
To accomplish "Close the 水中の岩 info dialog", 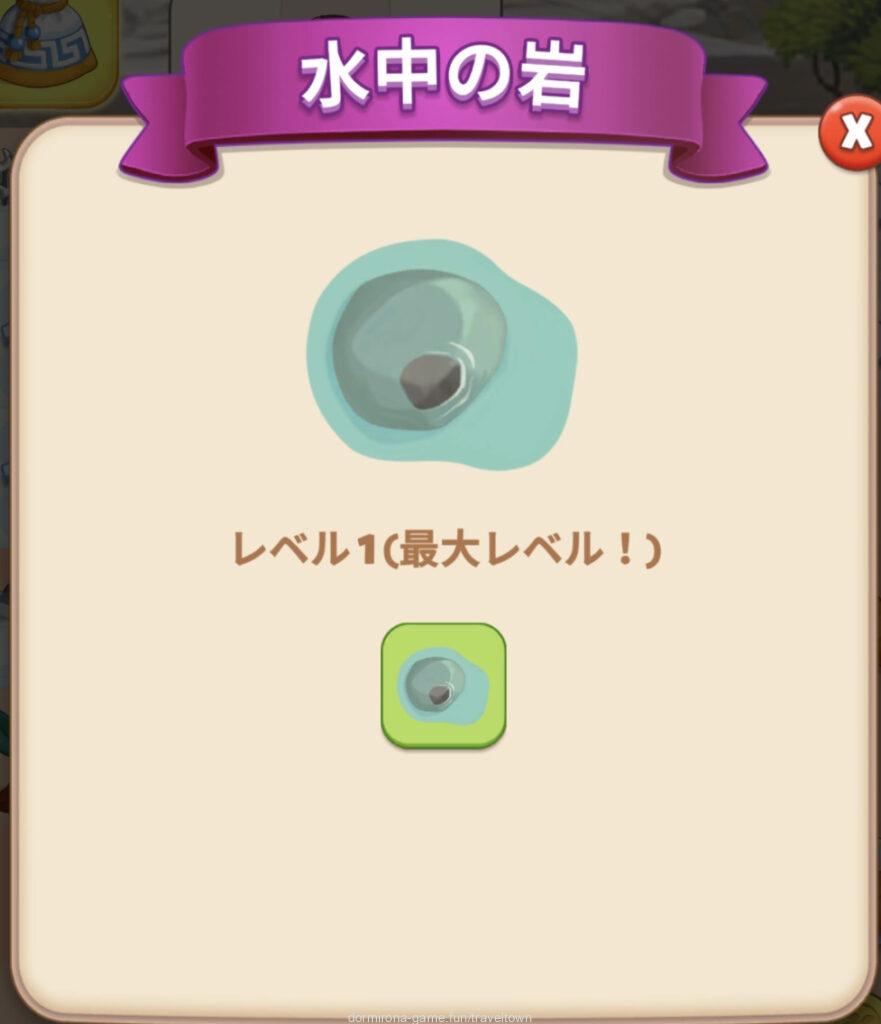I will 853,133.
